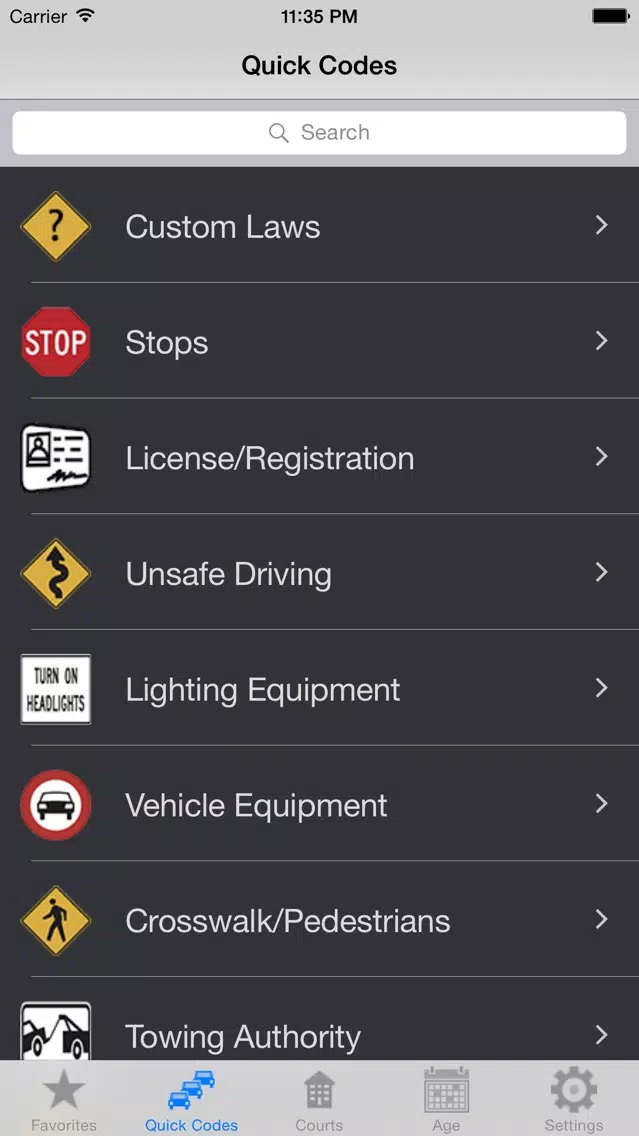This screenshot has width=639, height=1136.
Task: Select License/Registration row
Action: [x=320, y=456]
